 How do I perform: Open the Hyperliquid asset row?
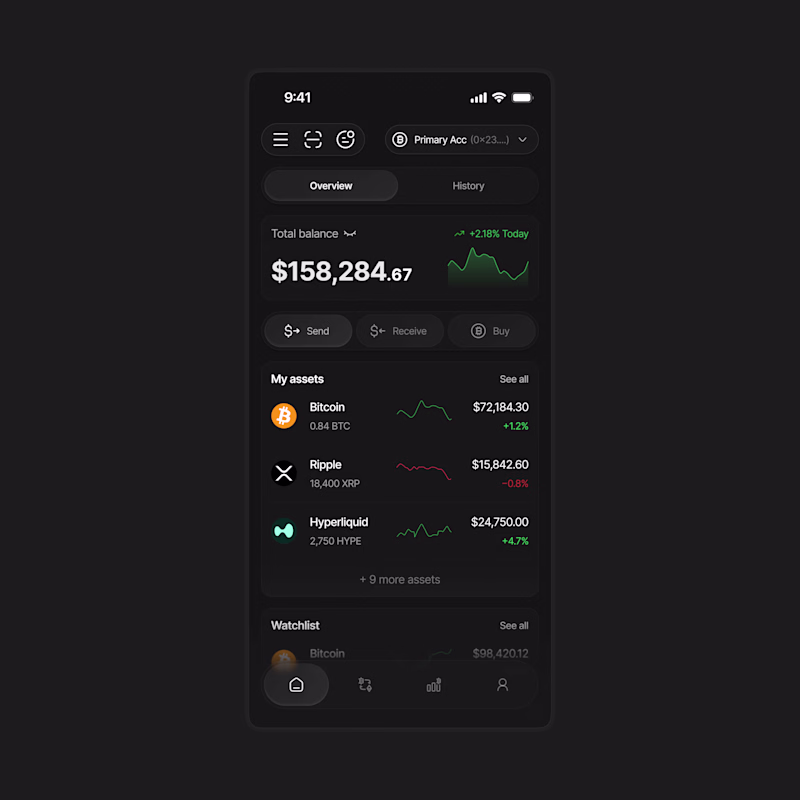click(399, 531)
